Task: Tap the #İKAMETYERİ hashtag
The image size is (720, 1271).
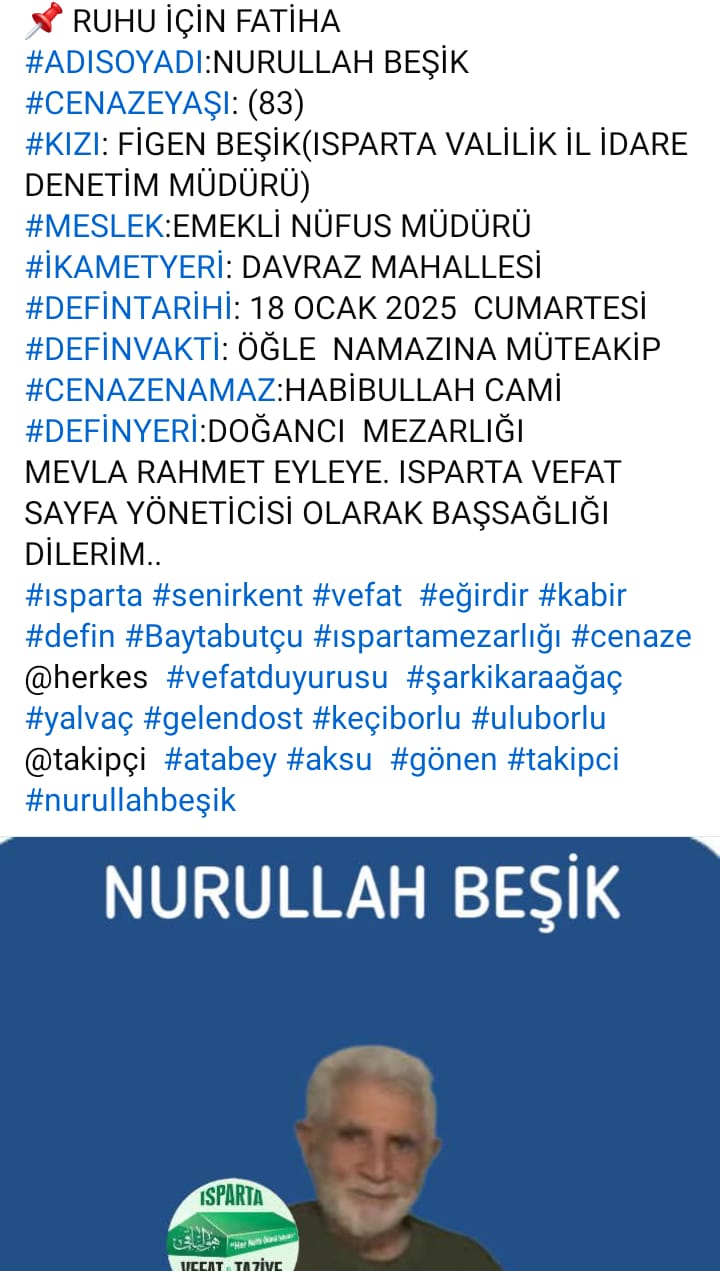Action: (x=122, y=267)
